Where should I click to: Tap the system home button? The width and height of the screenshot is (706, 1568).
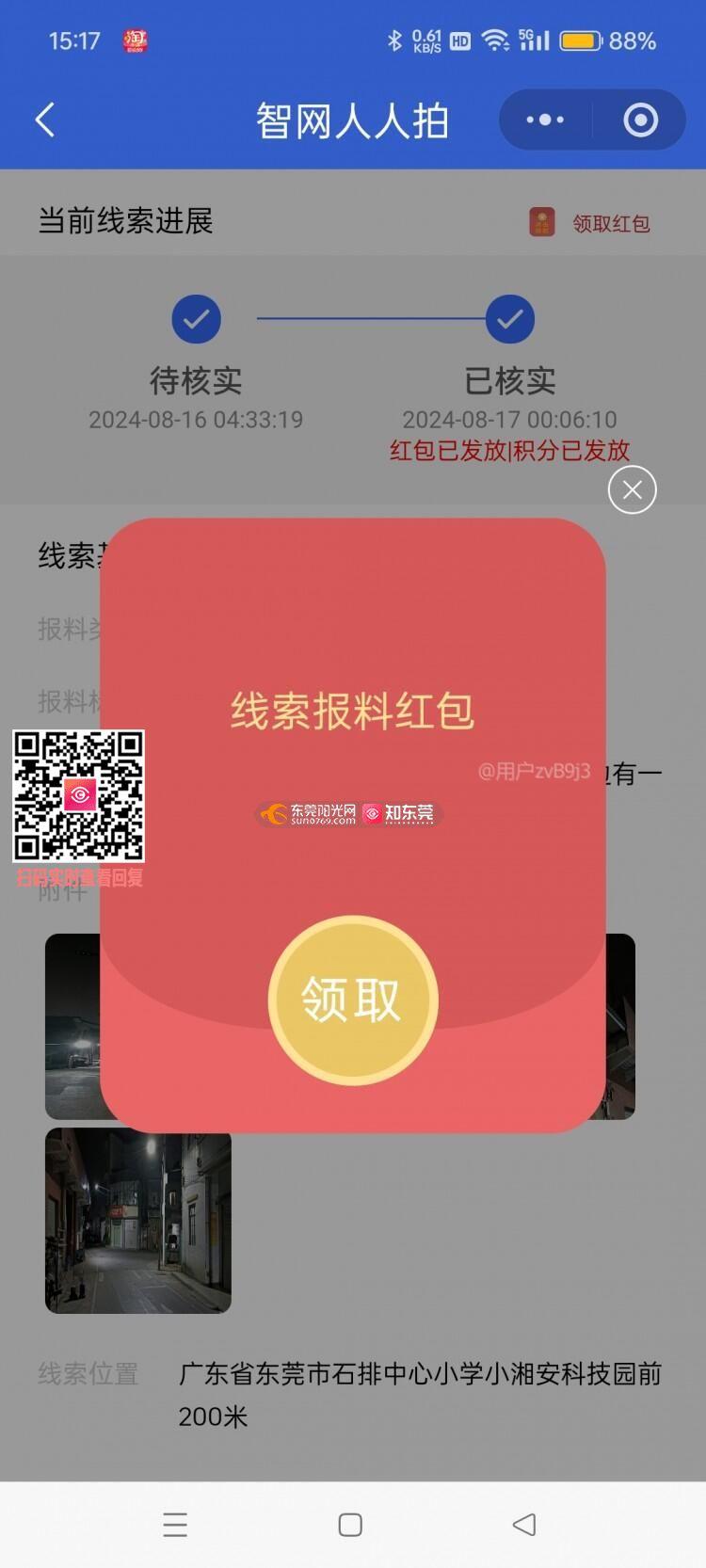350,1525
